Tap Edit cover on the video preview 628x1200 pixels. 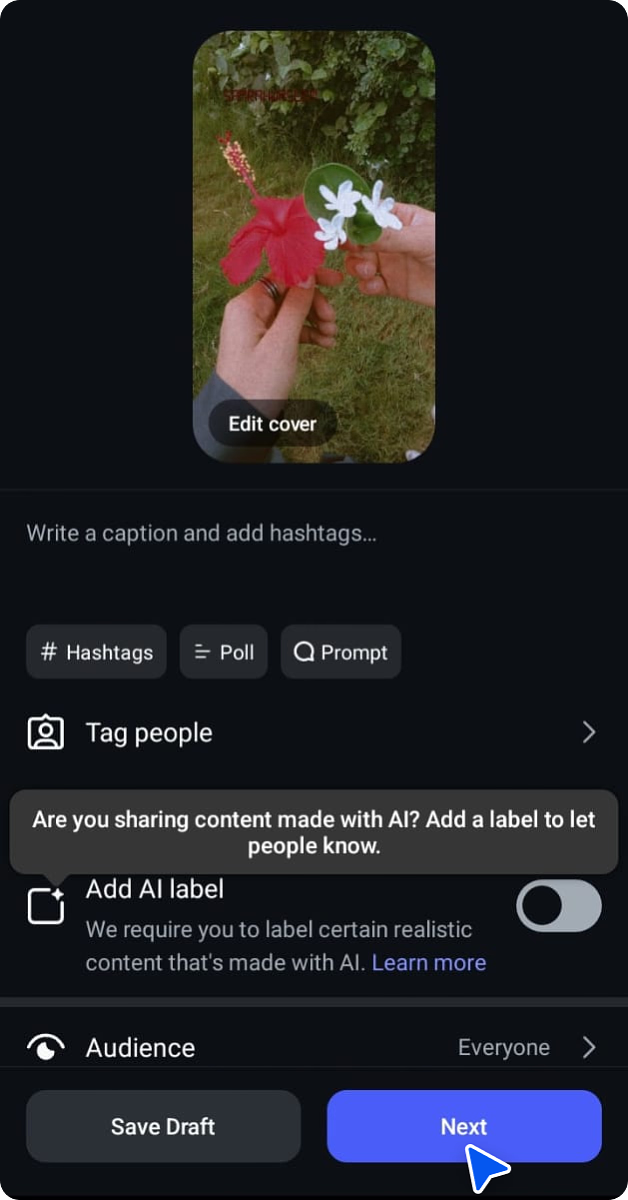click(x=272, y=423)
